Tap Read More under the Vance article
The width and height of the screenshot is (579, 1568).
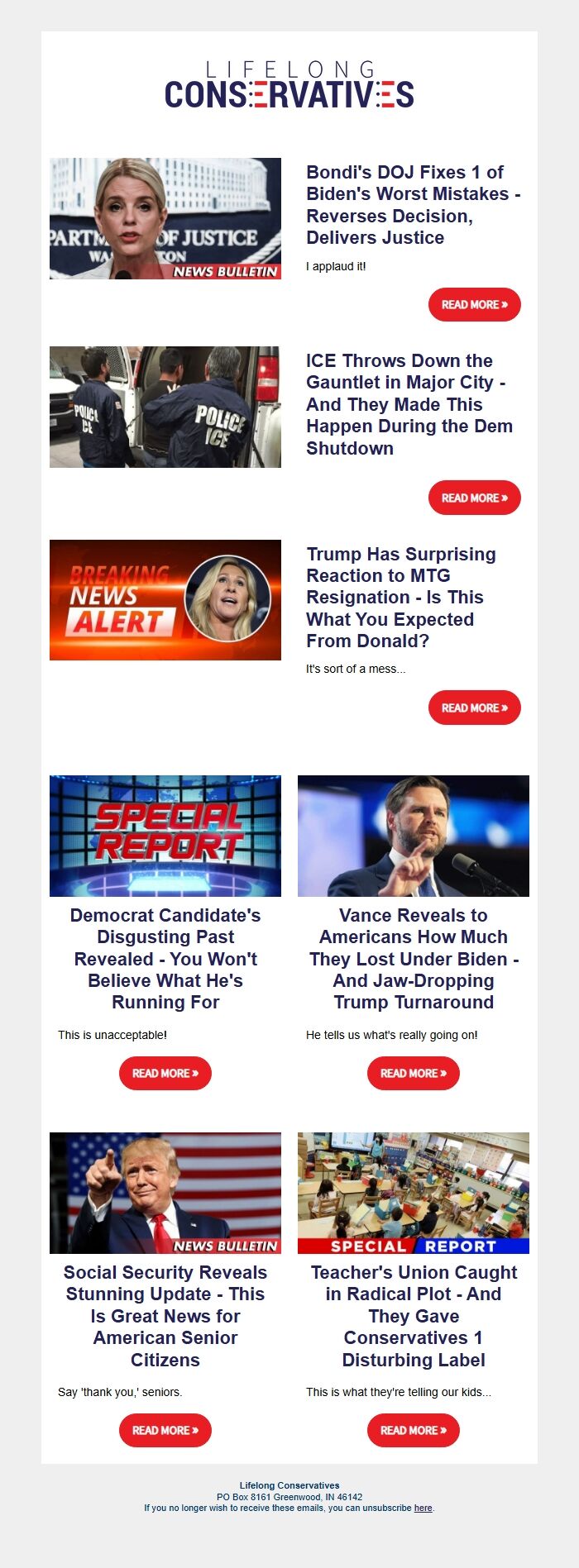[x=413, y=1073]
